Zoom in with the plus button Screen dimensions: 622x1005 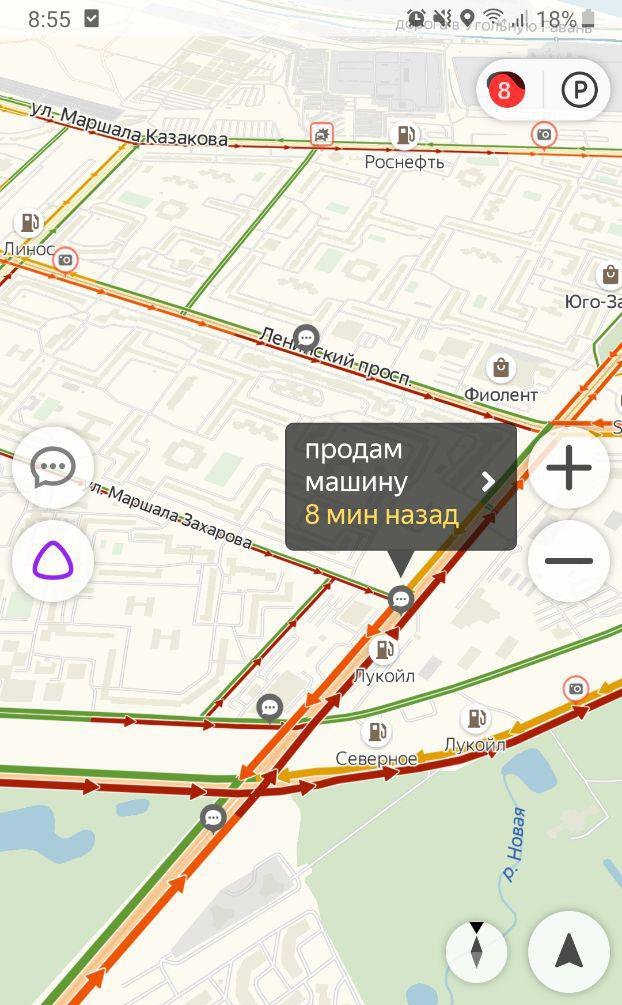coord(569,467)
